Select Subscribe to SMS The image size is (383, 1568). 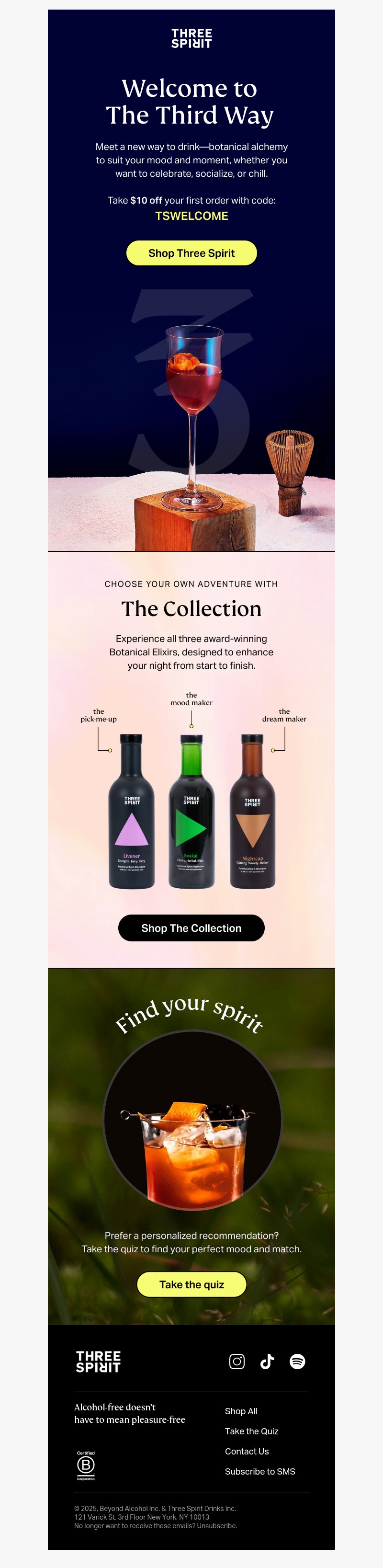(259, 1471)
